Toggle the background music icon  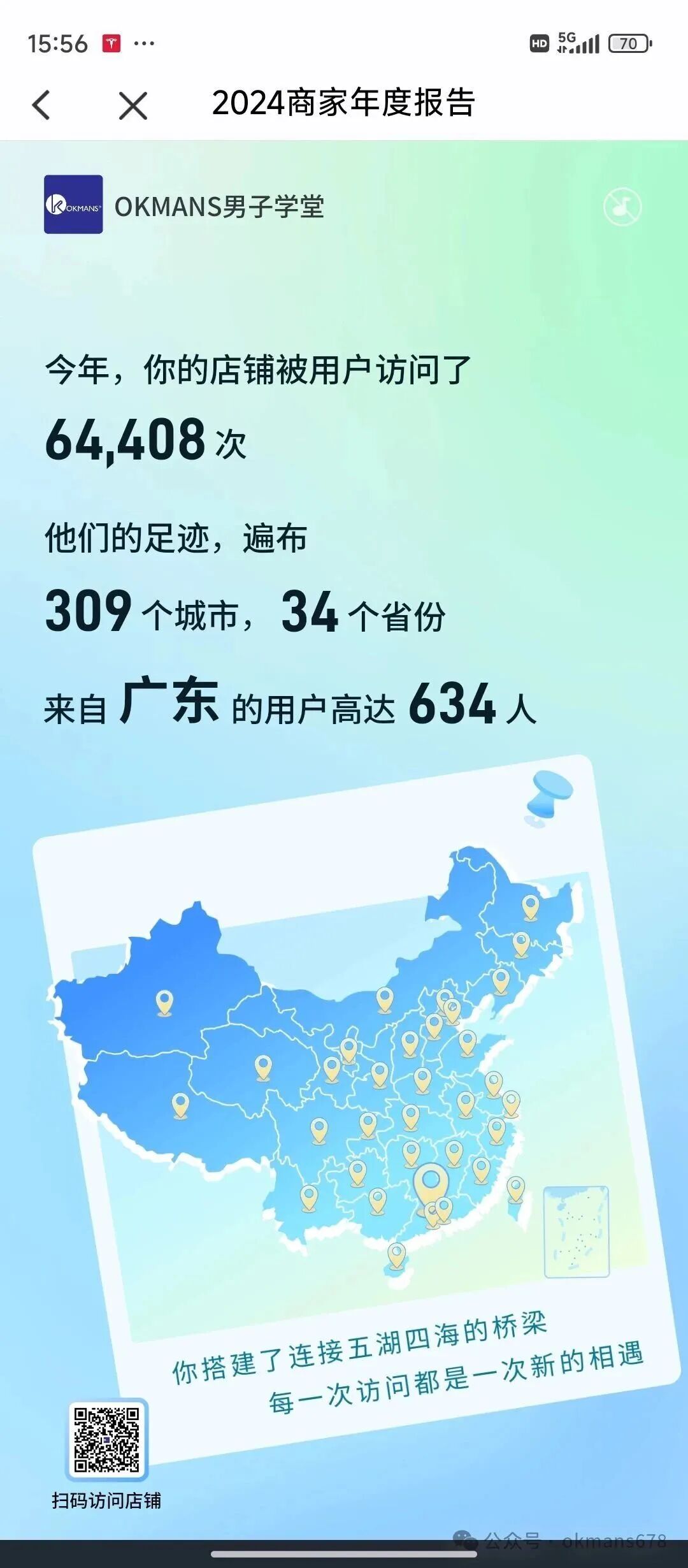[x=622, y=207]
